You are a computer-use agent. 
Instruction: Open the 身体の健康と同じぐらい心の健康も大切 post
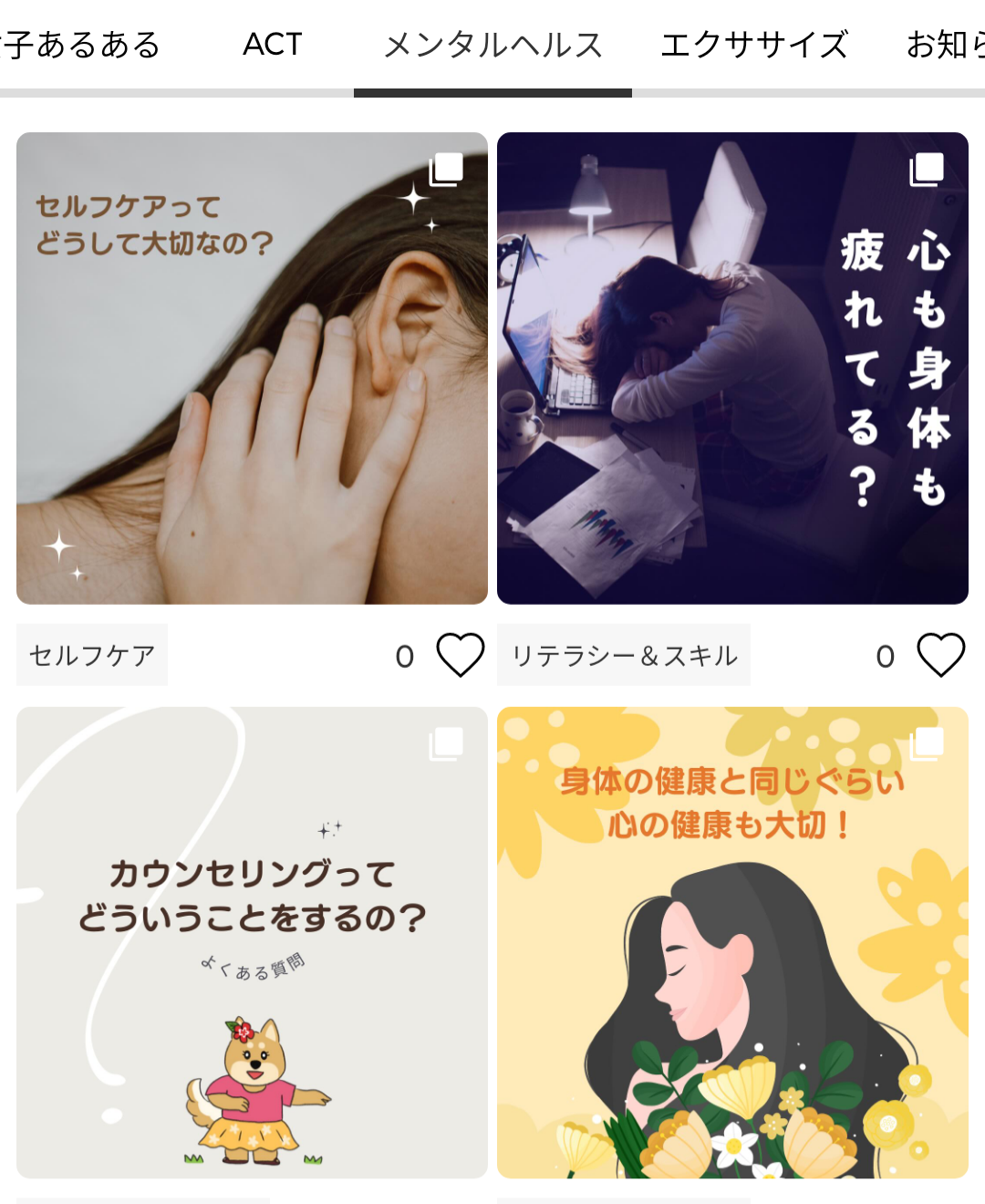731,939
